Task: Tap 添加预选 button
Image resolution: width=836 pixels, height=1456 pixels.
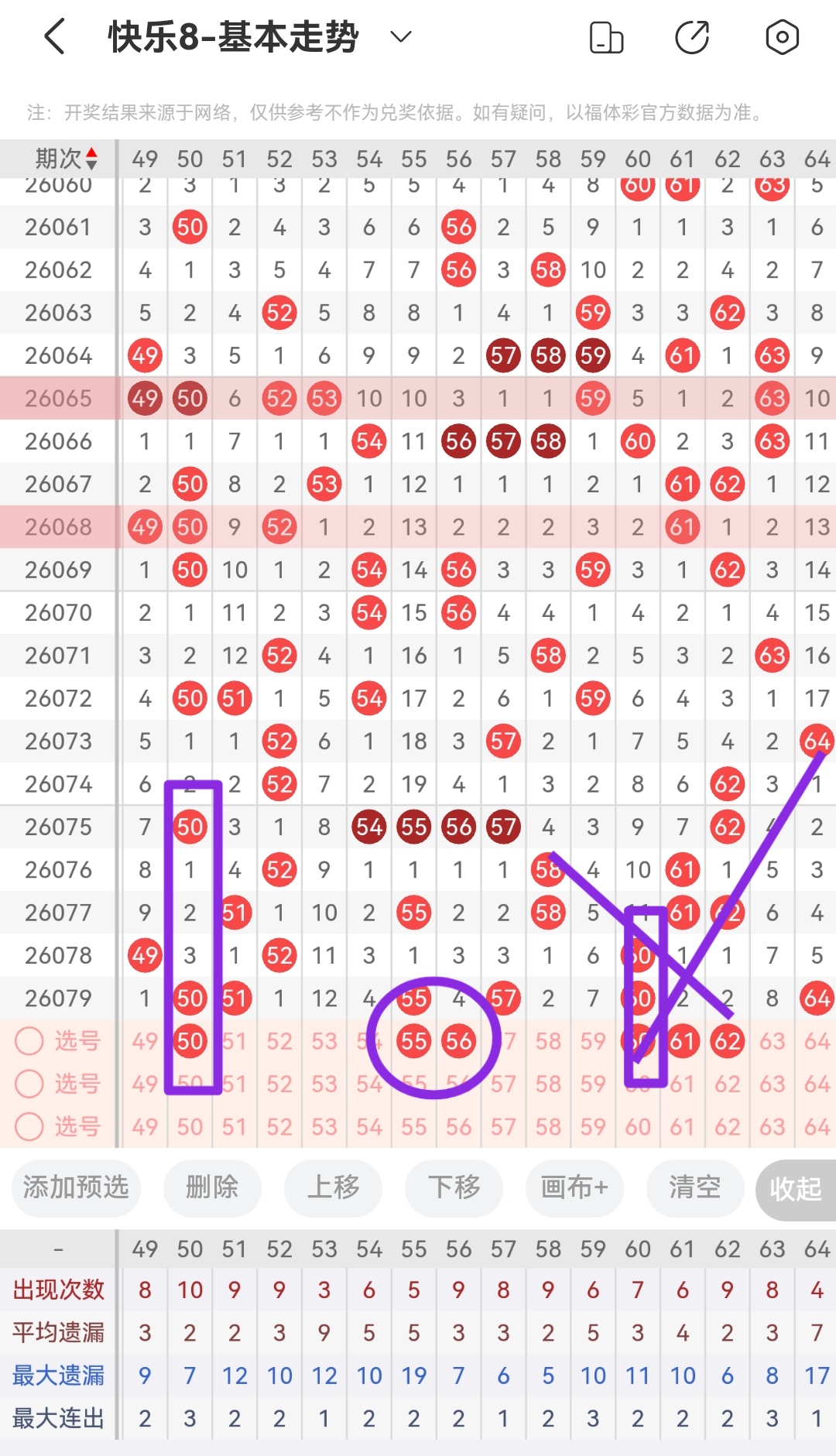Action: (76, 1187)
